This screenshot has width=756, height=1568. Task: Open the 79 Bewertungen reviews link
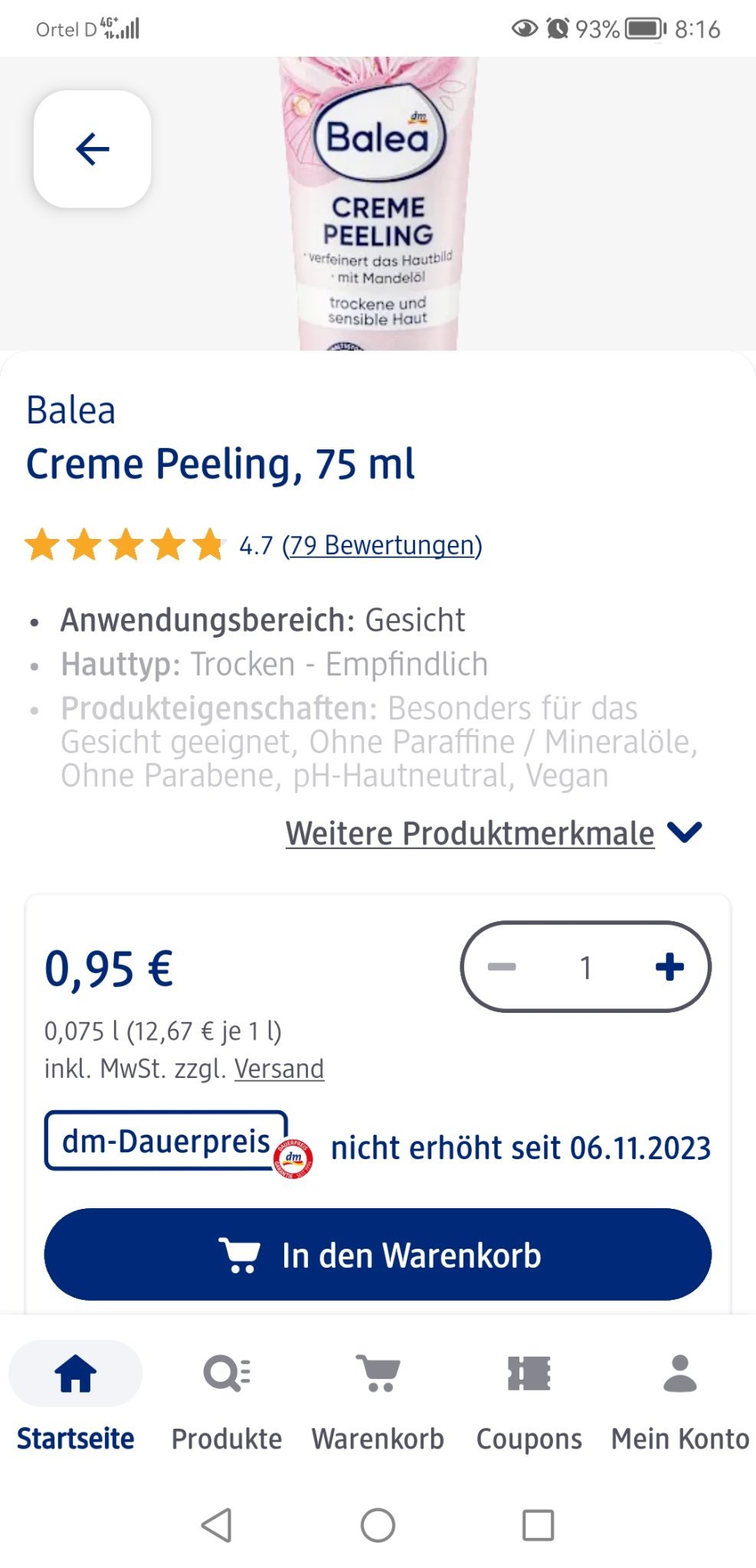[382, 545]
